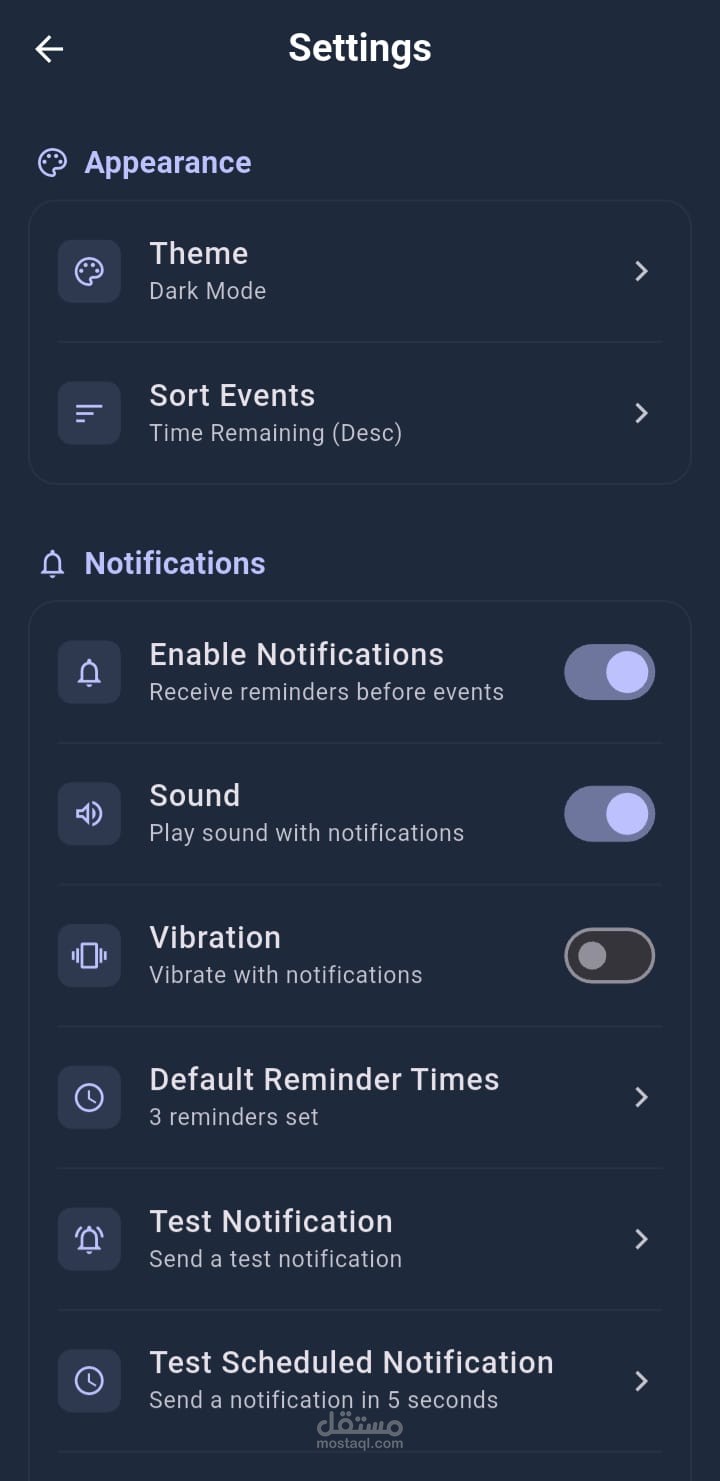Viewport: 720px width, 1481px height.
Task: Turn on the Vibration switch
Action: (x=609, y=956)
